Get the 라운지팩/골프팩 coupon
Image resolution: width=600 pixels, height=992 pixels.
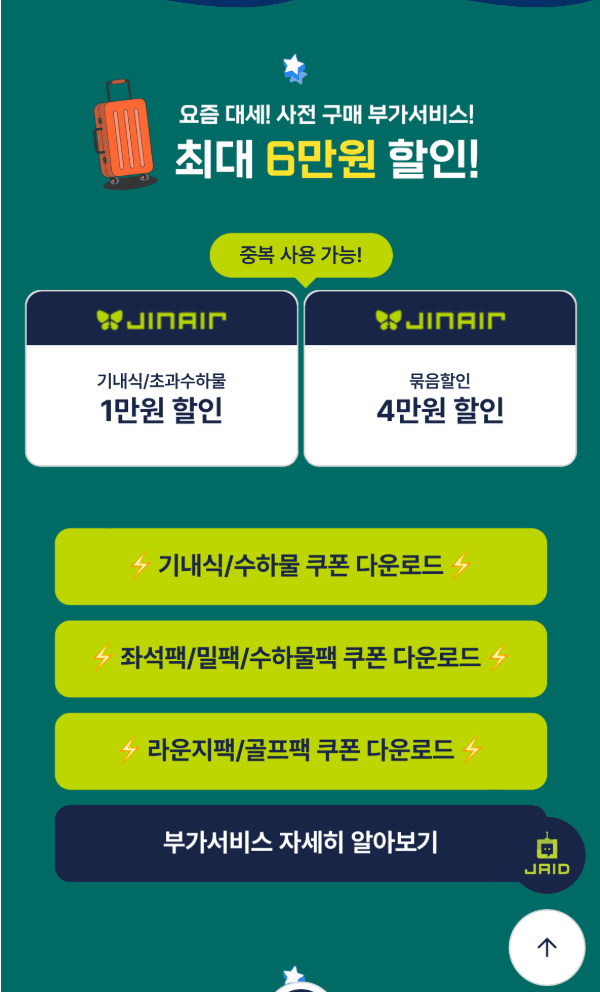[300, 750]
